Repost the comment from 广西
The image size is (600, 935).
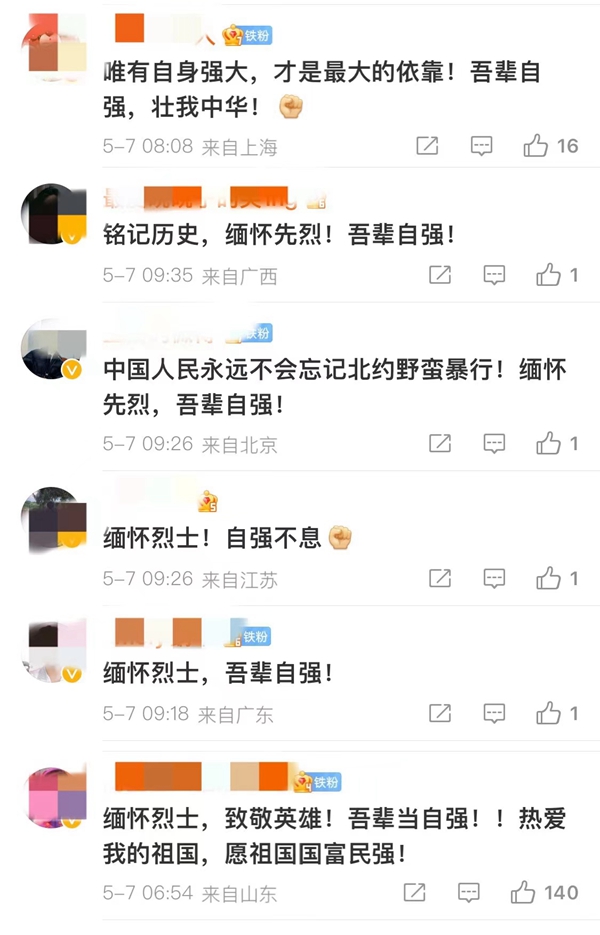[440, 275]
